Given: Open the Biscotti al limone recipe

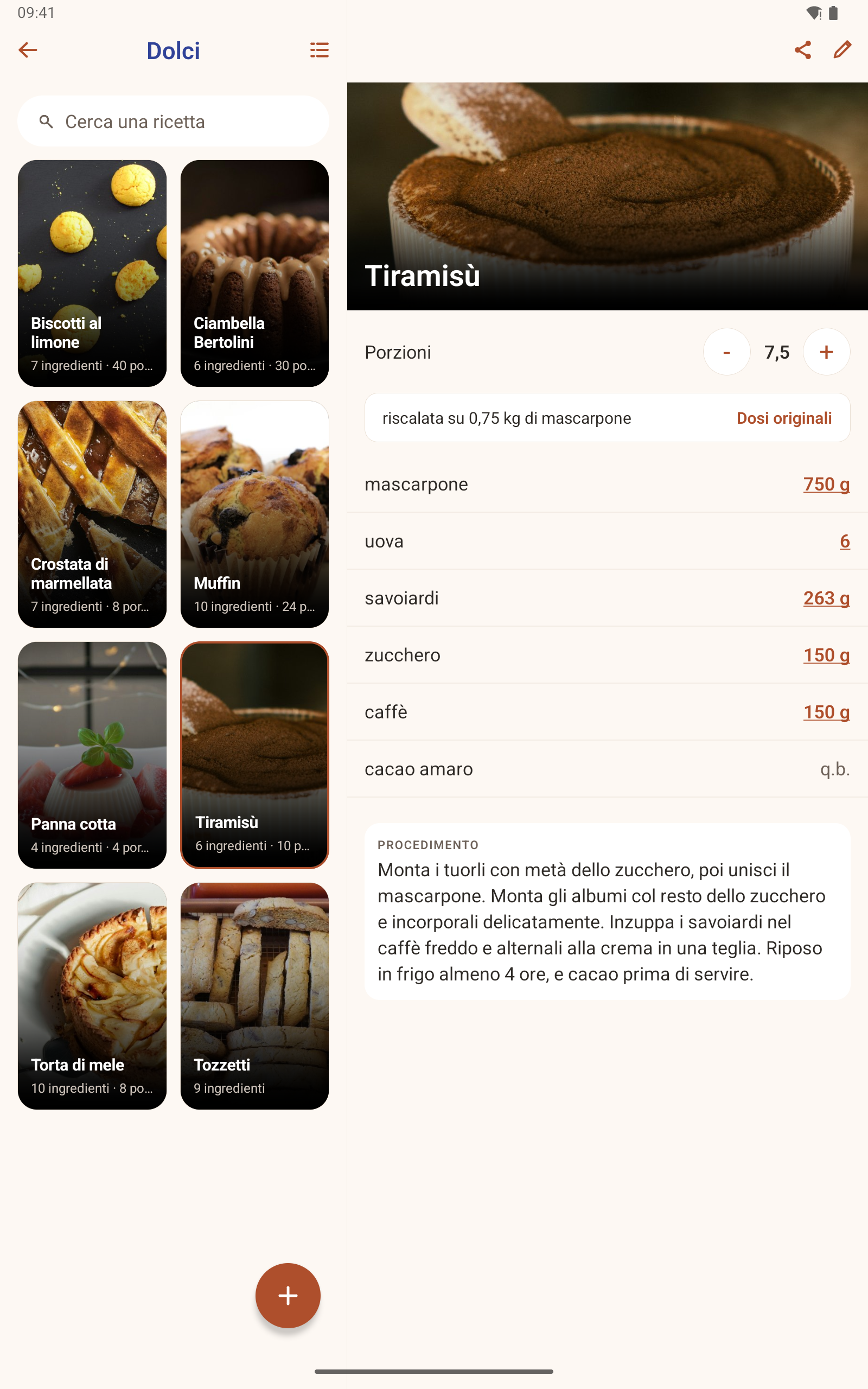Looking at the screenshot, I should click(x=92, y=273).
